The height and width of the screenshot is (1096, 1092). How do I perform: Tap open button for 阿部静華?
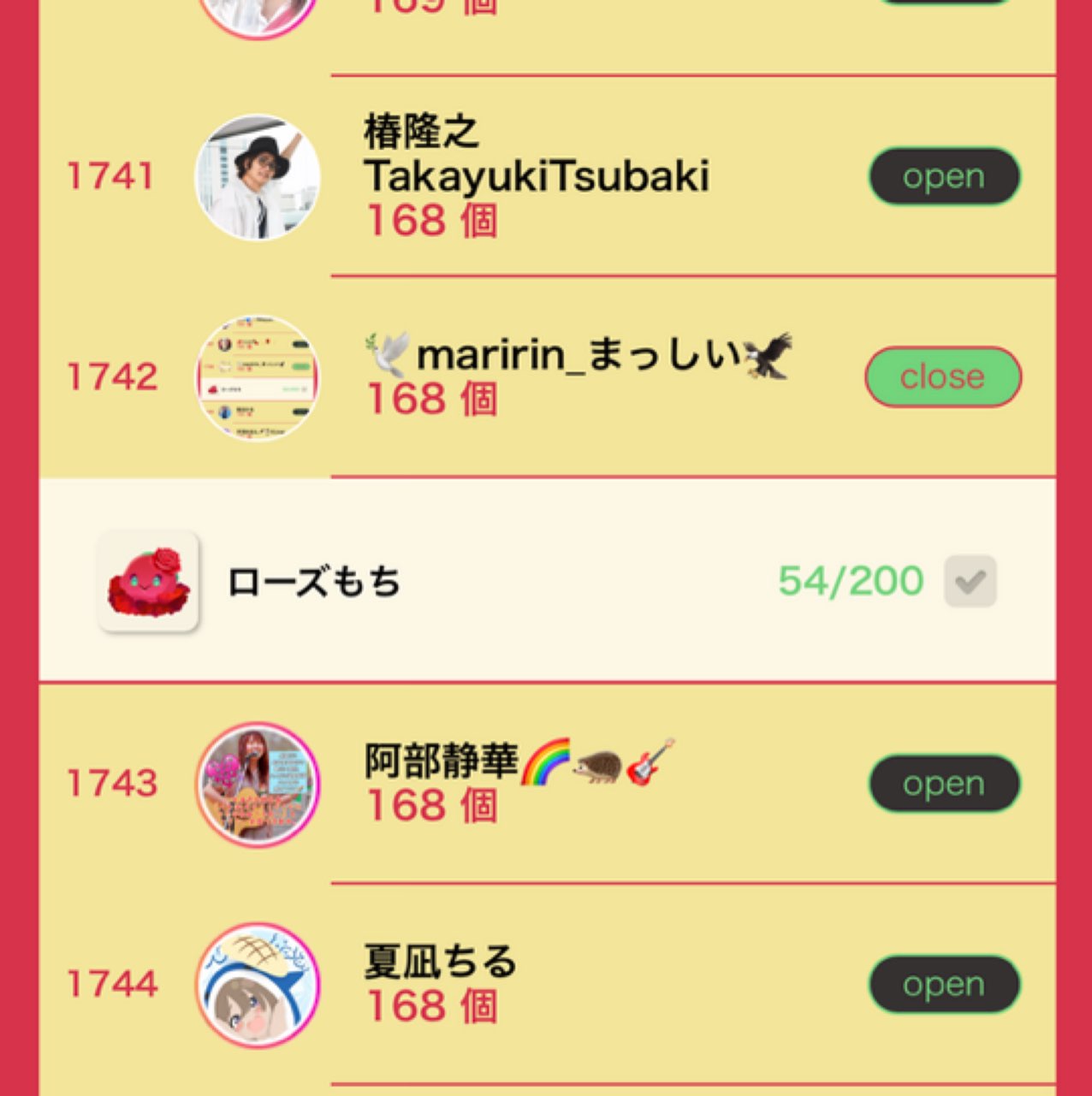944,783
